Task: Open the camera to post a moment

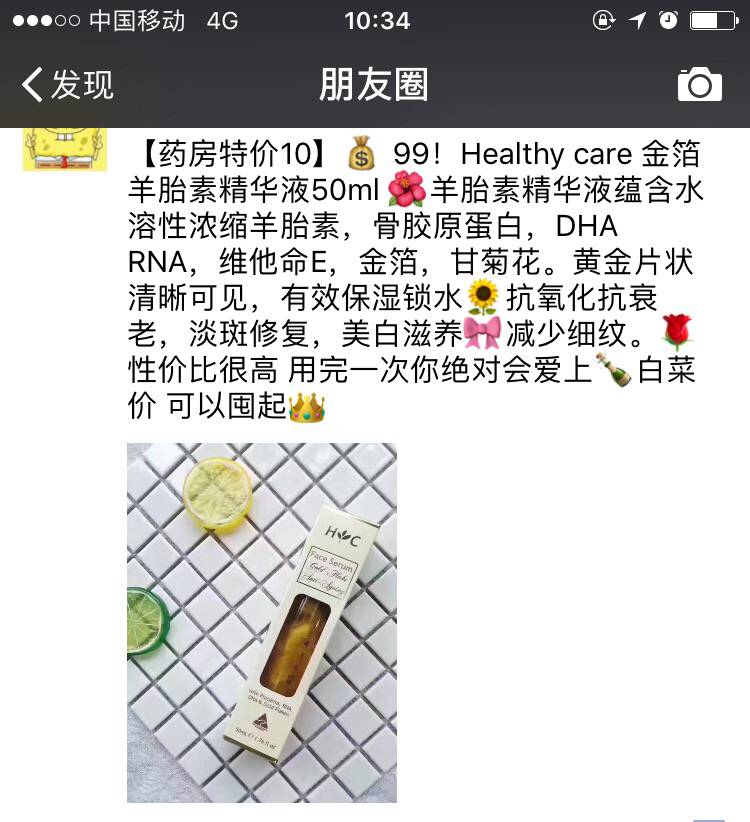Action: pyautogui.click(x=699, y=85)
